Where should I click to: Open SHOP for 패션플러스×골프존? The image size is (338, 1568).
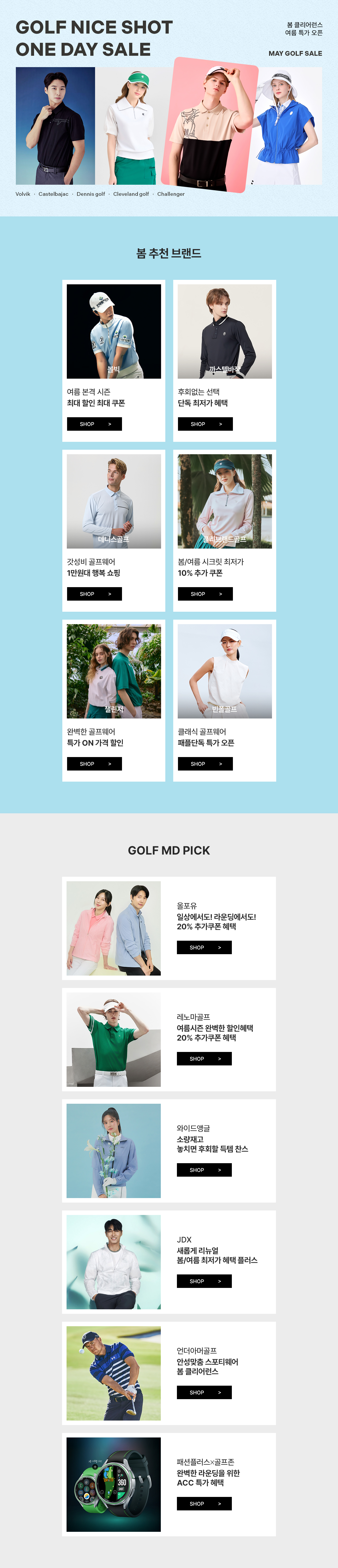coord(204,1504)
